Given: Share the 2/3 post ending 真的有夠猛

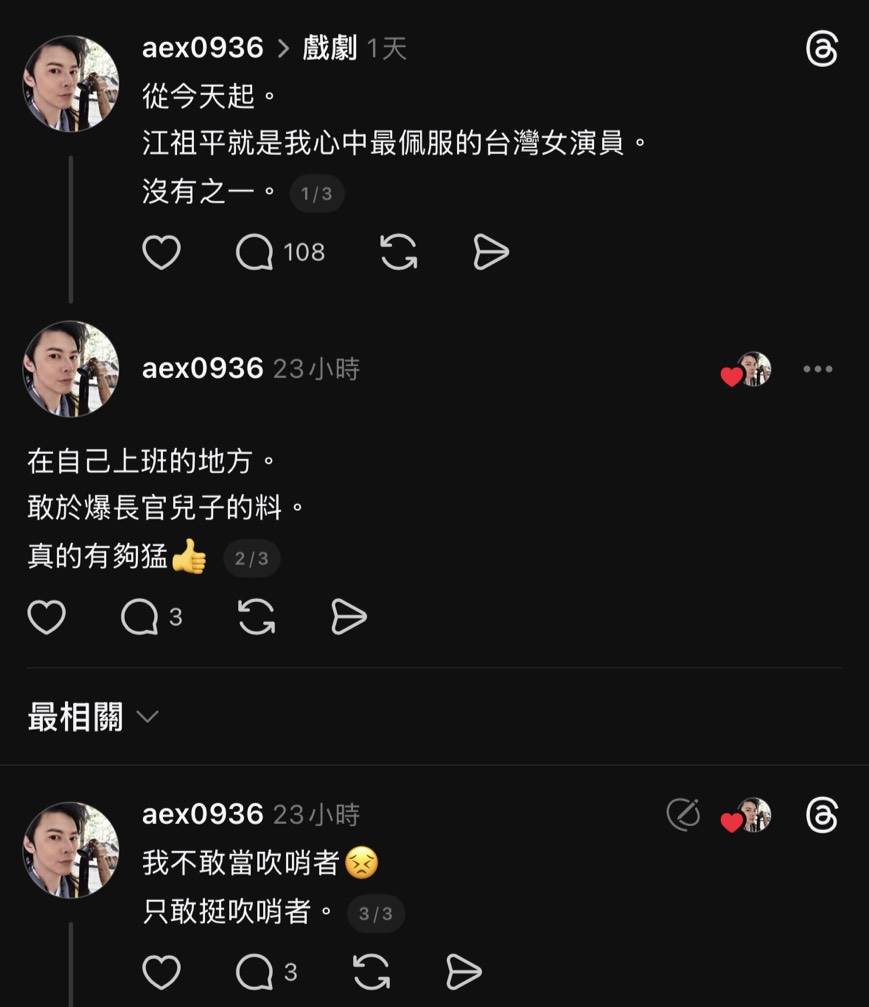Looking at the screenshot, I should 349,618.
